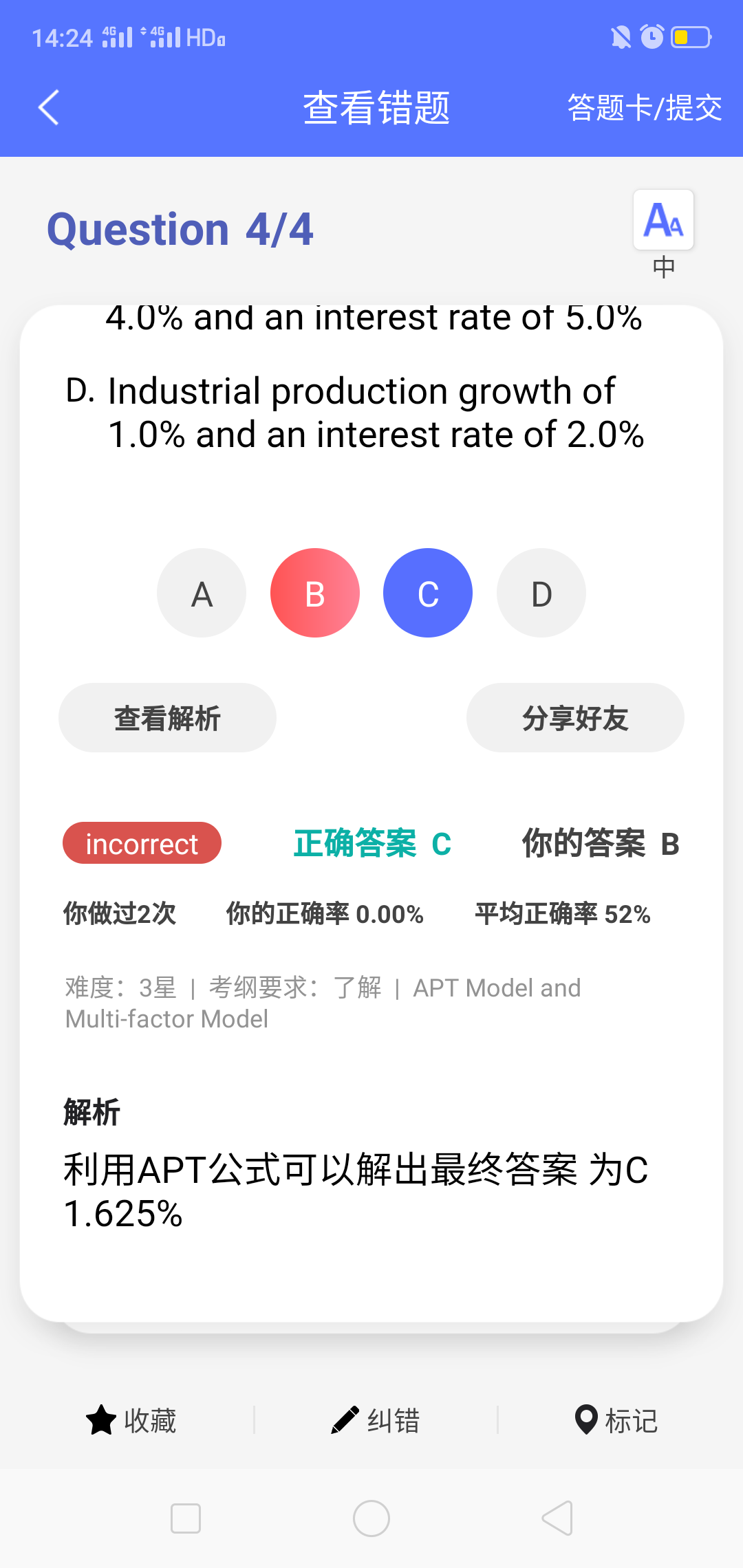Select answer option A
This screenshot has width=743, height=1568.
pyautogui.click(x=202, y=594)
